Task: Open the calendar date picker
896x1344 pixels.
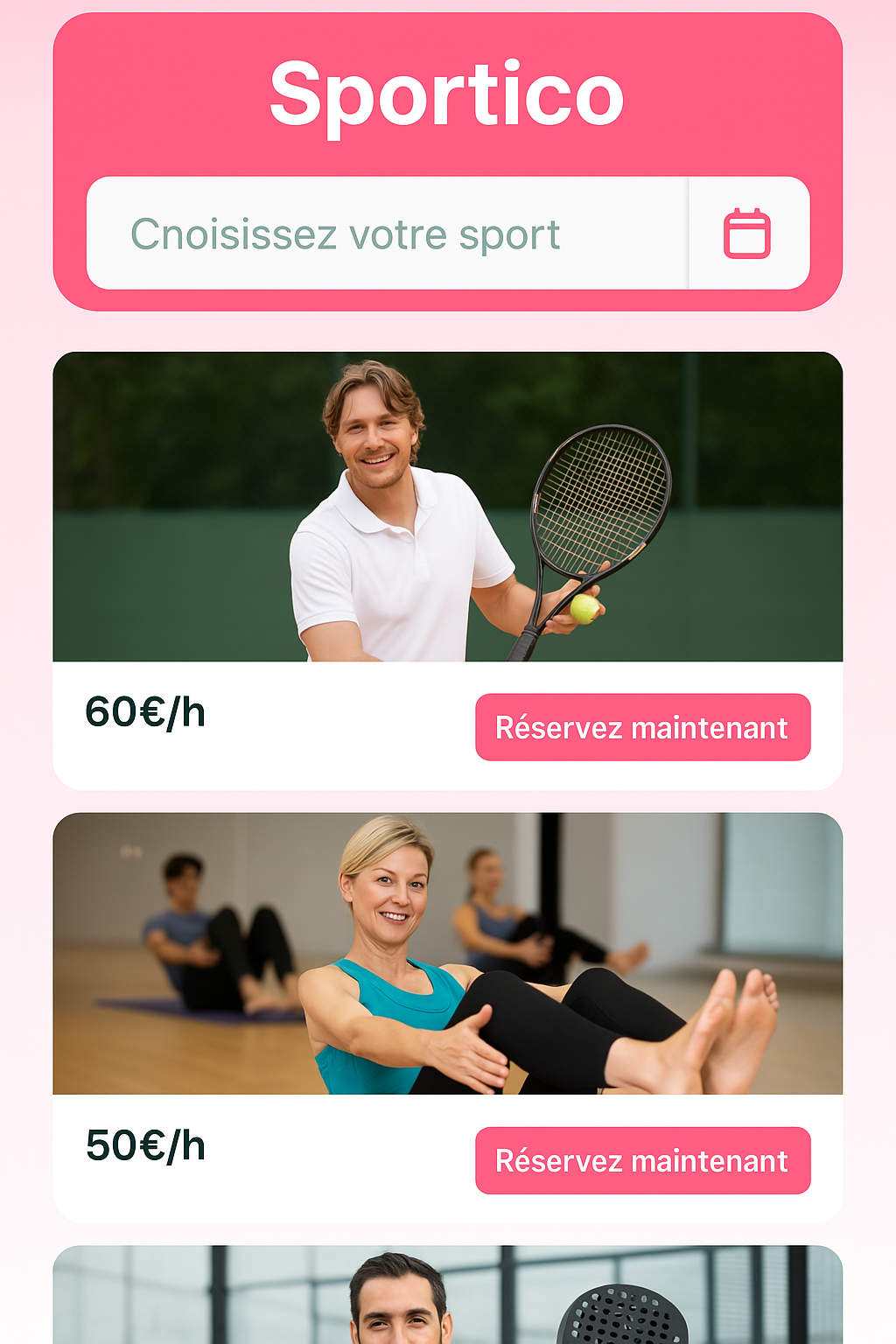Action: [x=747, y=234]
